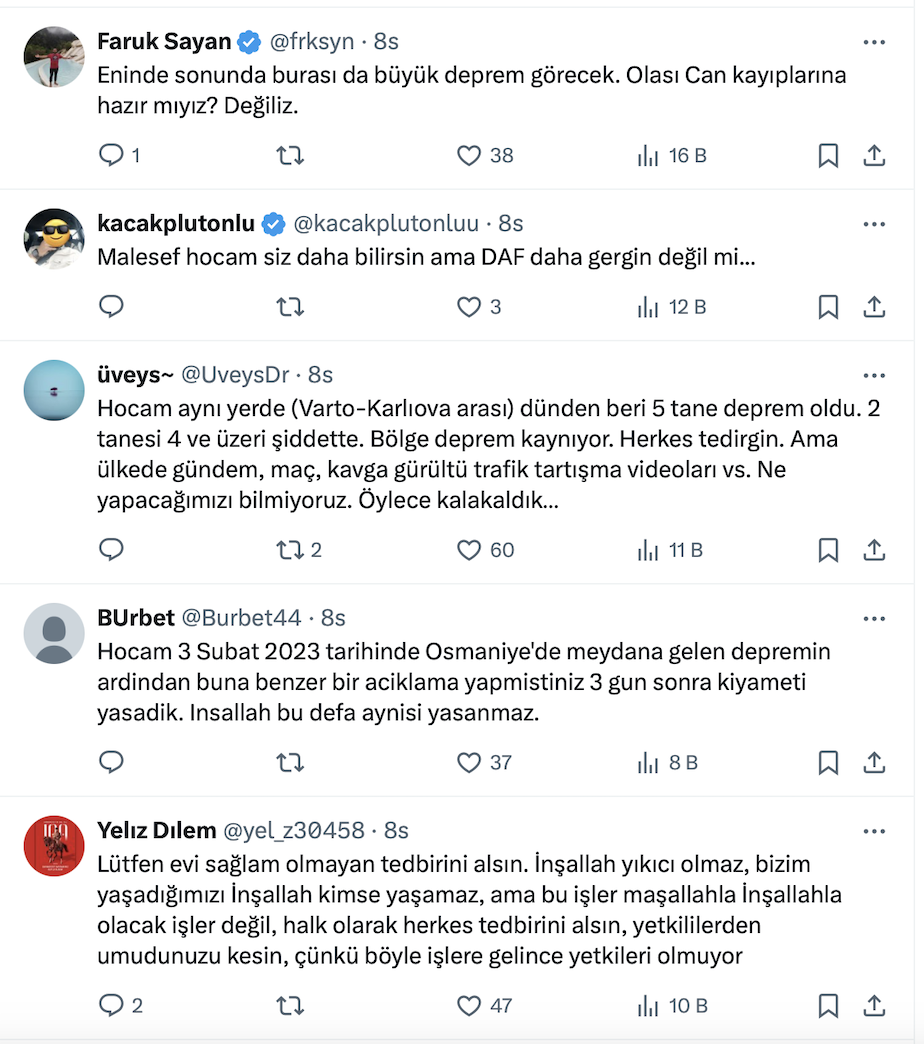Like Yelız Dılem's reply

tap(469, 1005)
